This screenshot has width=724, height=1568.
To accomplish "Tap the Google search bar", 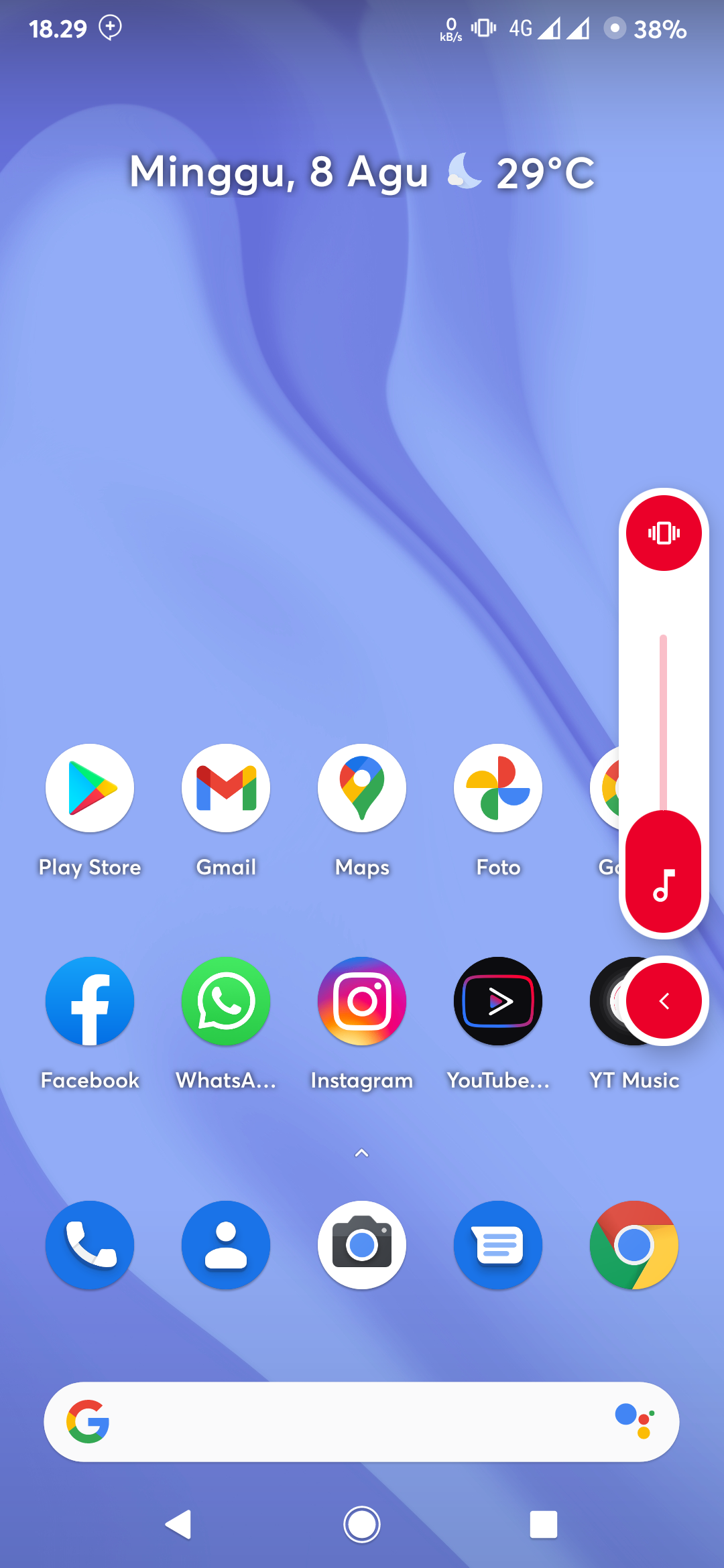I will click(x=349, y=1422).
